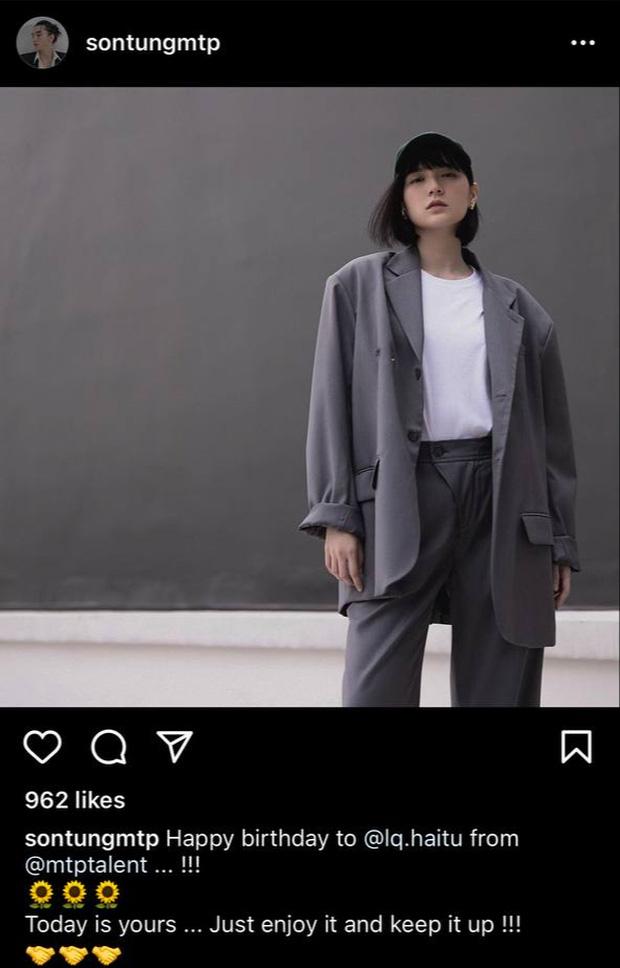
Task: Bookmark this post
Action: point(576,746)
